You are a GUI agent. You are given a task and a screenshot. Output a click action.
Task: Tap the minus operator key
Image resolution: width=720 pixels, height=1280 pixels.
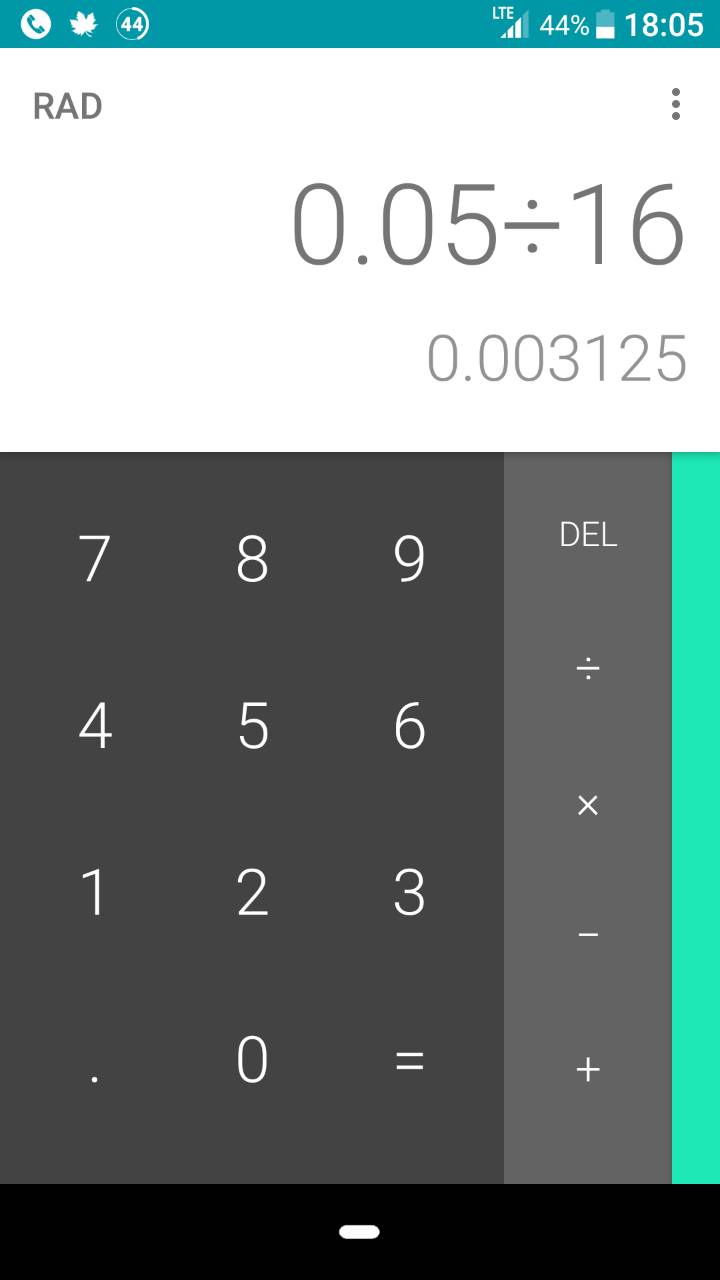[x=588, y=936]
